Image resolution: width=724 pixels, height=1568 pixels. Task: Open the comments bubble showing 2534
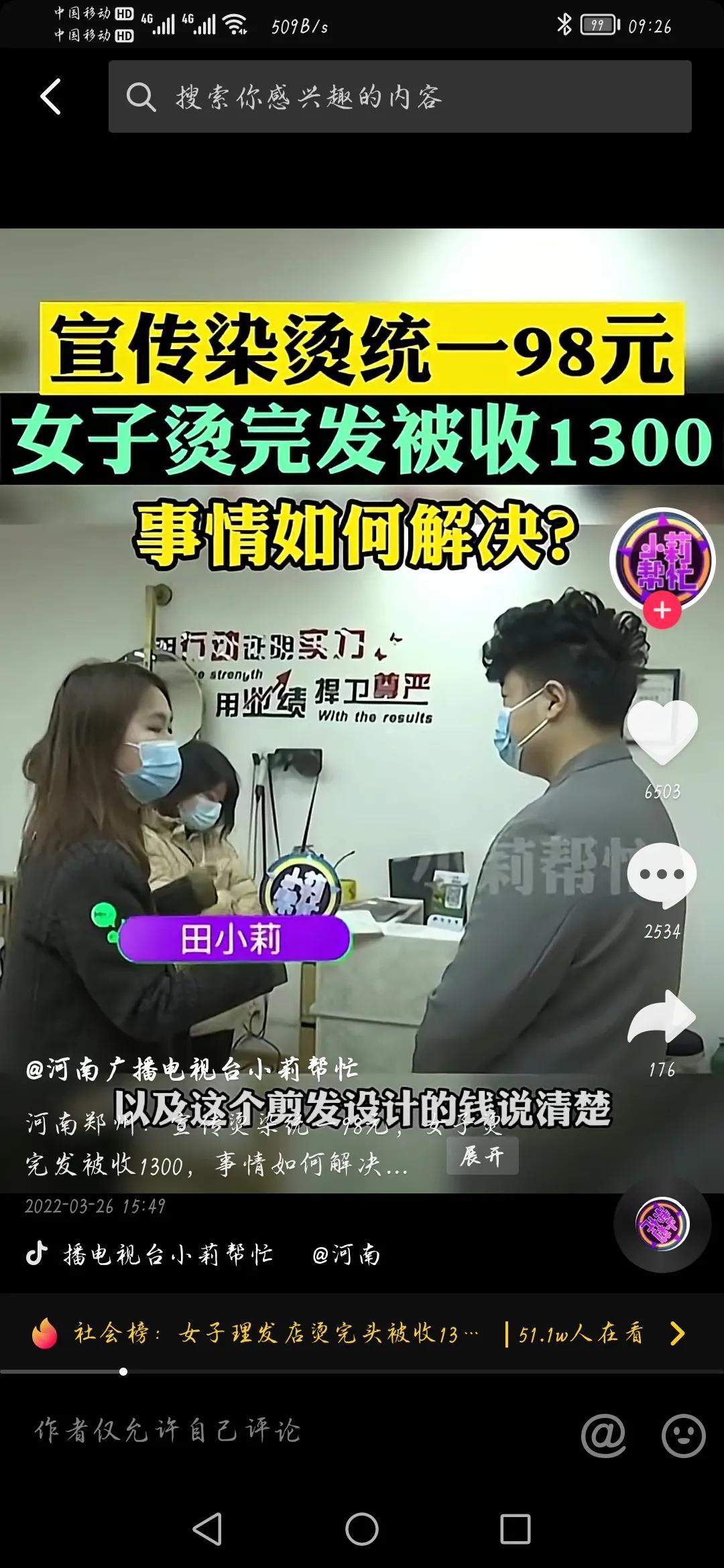coord(662,874)
